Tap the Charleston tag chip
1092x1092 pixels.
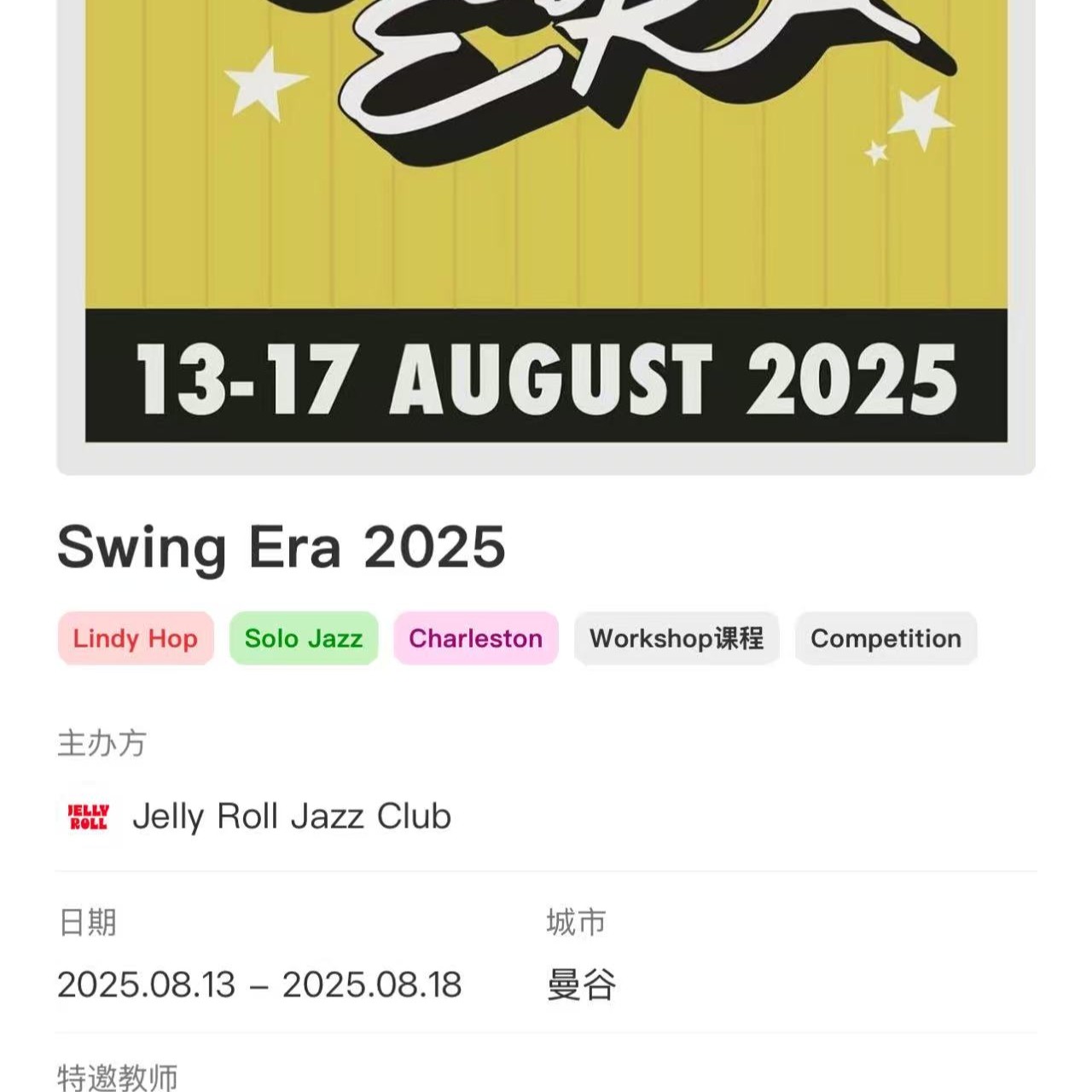(x=475, y=638)
